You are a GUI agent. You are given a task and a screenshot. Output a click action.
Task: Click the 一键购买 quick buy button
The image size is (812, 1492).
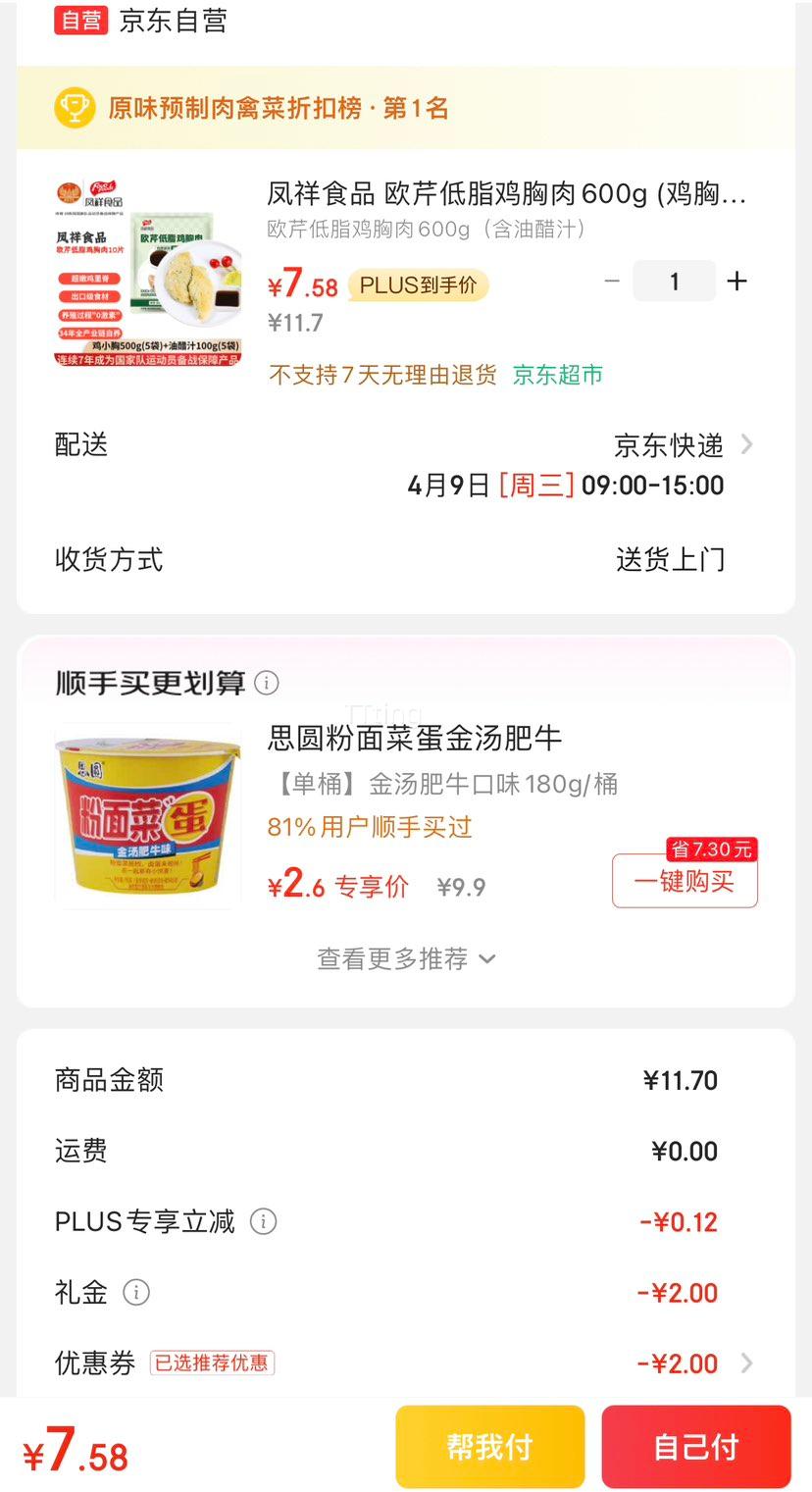[x=684, y=881]
